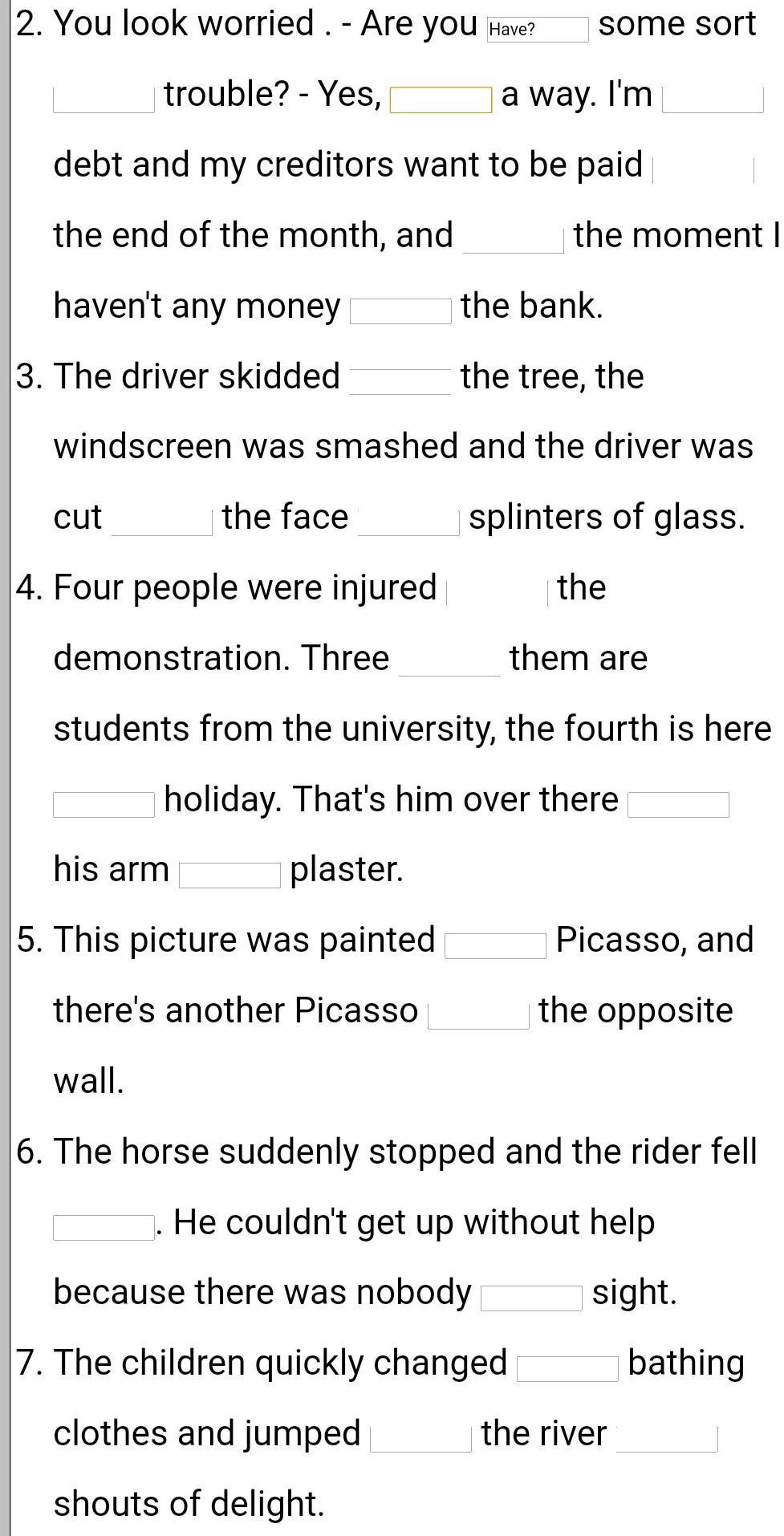Tap the blank between "Yes," and "a way"
Screen dimensions: 784x1536
pyautogui.click(x=441, y=100)
